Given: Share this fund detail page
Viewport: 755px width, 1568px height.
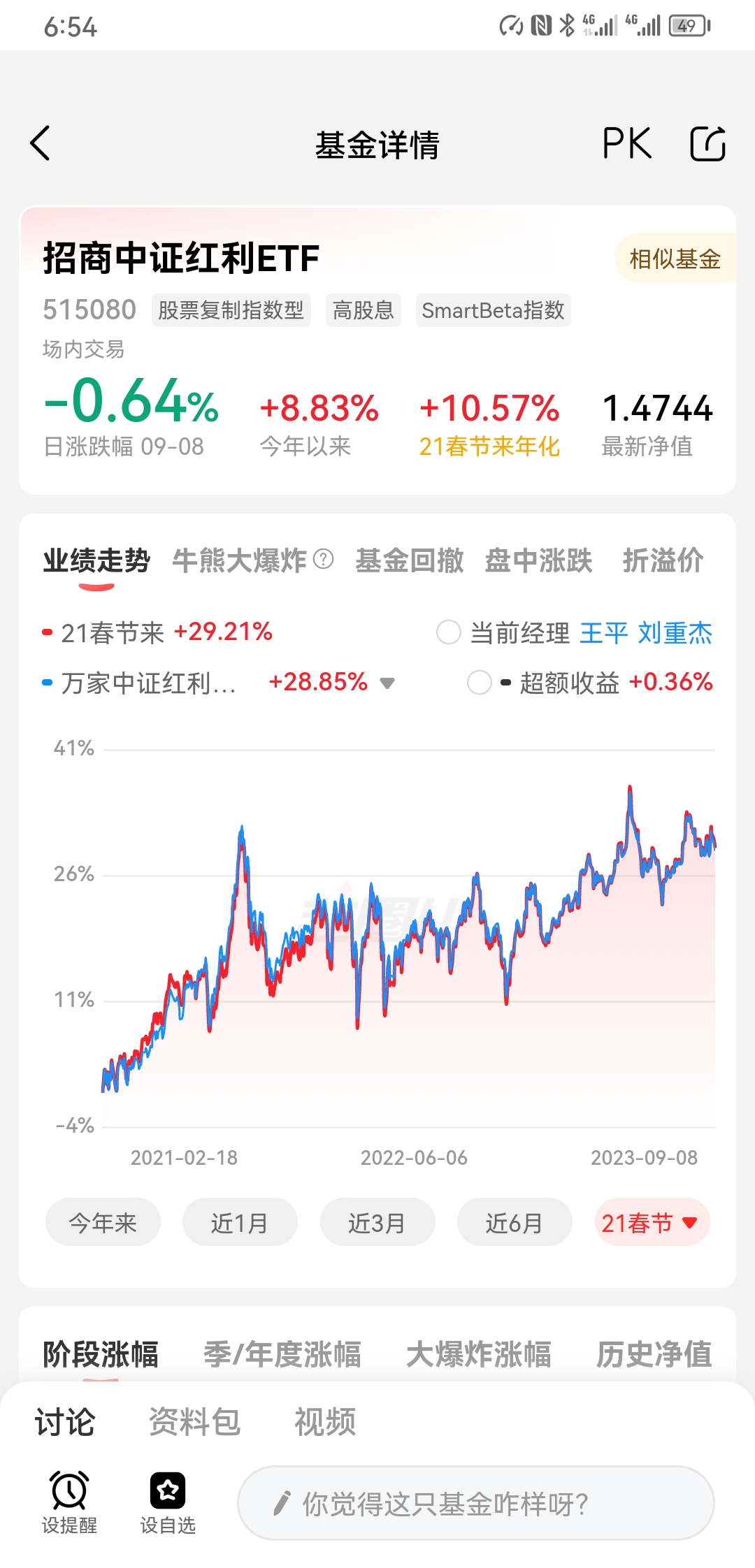Looking at the screenshot, I should tap(707, 144).
